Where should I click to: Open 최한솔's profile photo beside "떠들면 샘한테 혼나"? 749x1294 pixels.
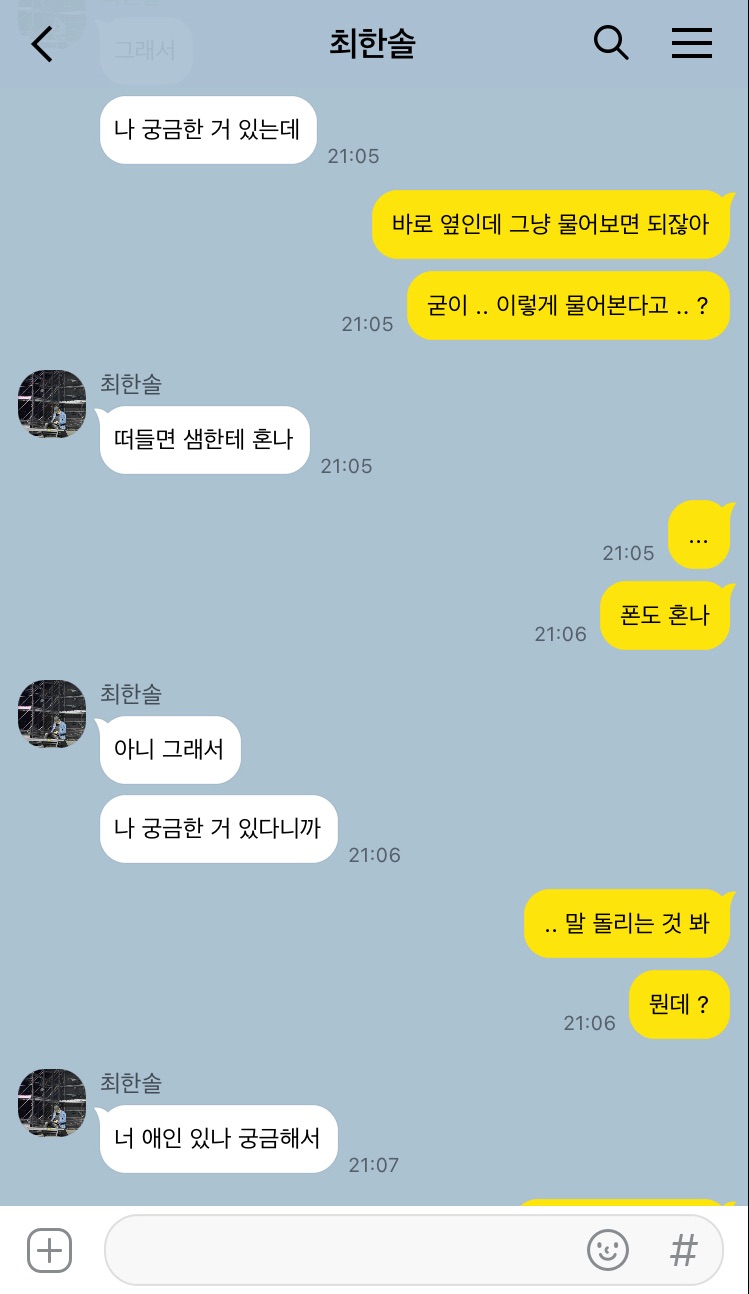pyautogui.click(x=52, y=404)
